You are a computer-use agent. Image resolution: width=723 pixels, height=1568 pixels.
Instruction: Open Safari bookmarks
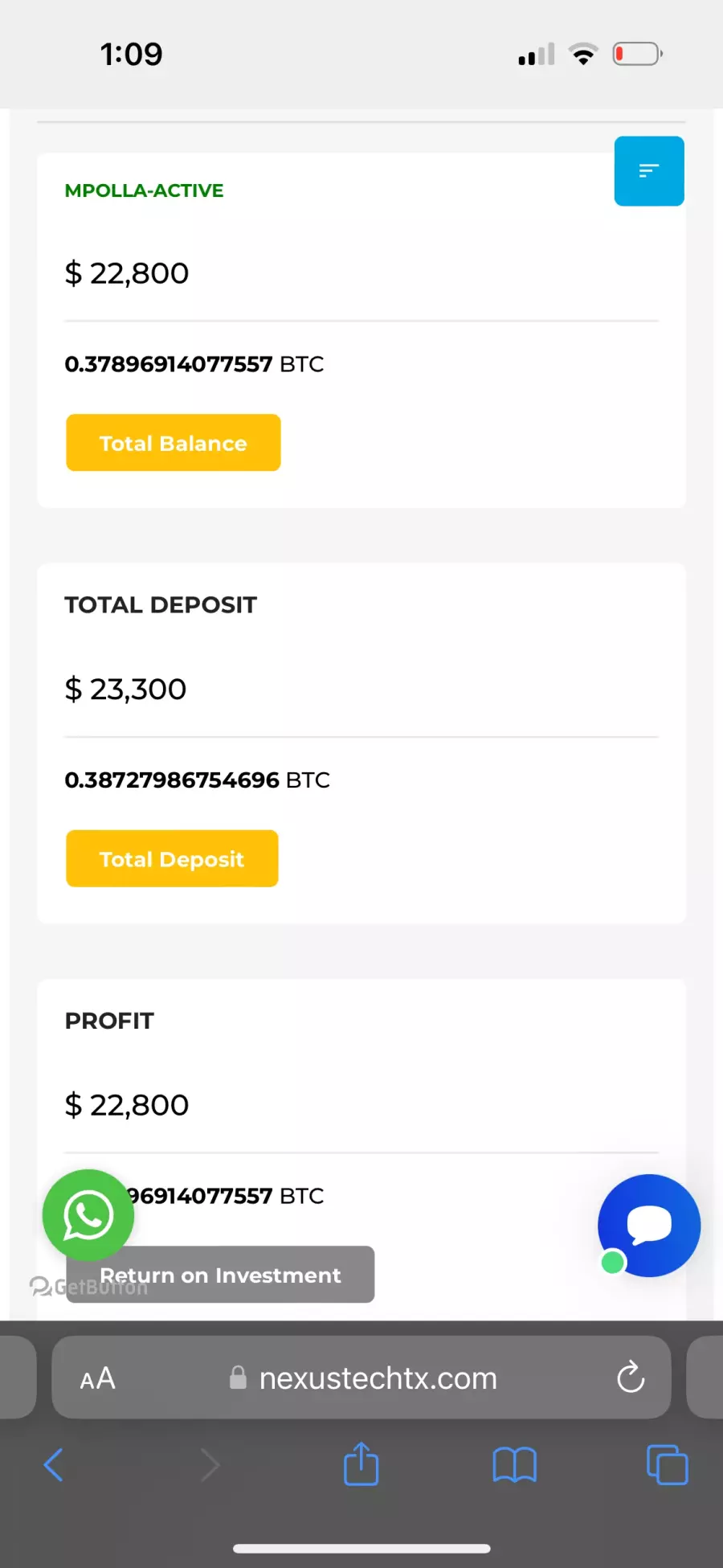tap(514, 1464)
